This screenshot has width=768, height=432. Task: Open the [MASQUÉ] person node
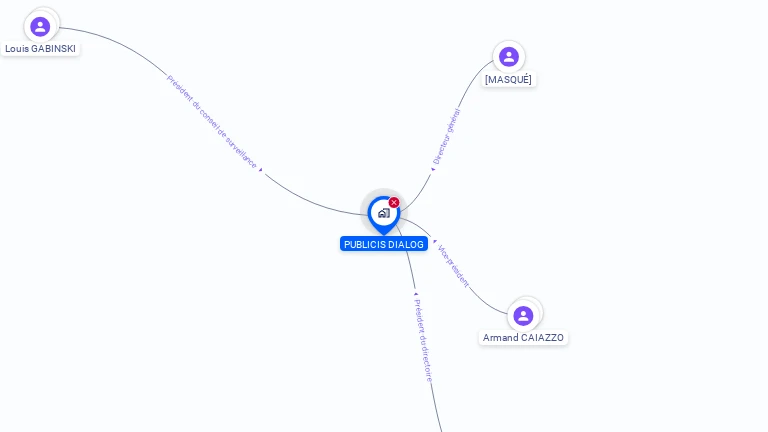pyautogui.click(x=508, y=57)
